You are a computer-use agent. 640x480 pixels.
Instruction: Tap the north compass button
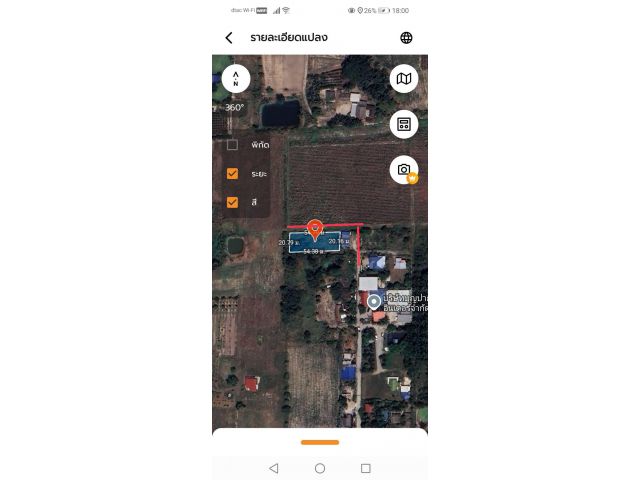[x=236, y=78]
